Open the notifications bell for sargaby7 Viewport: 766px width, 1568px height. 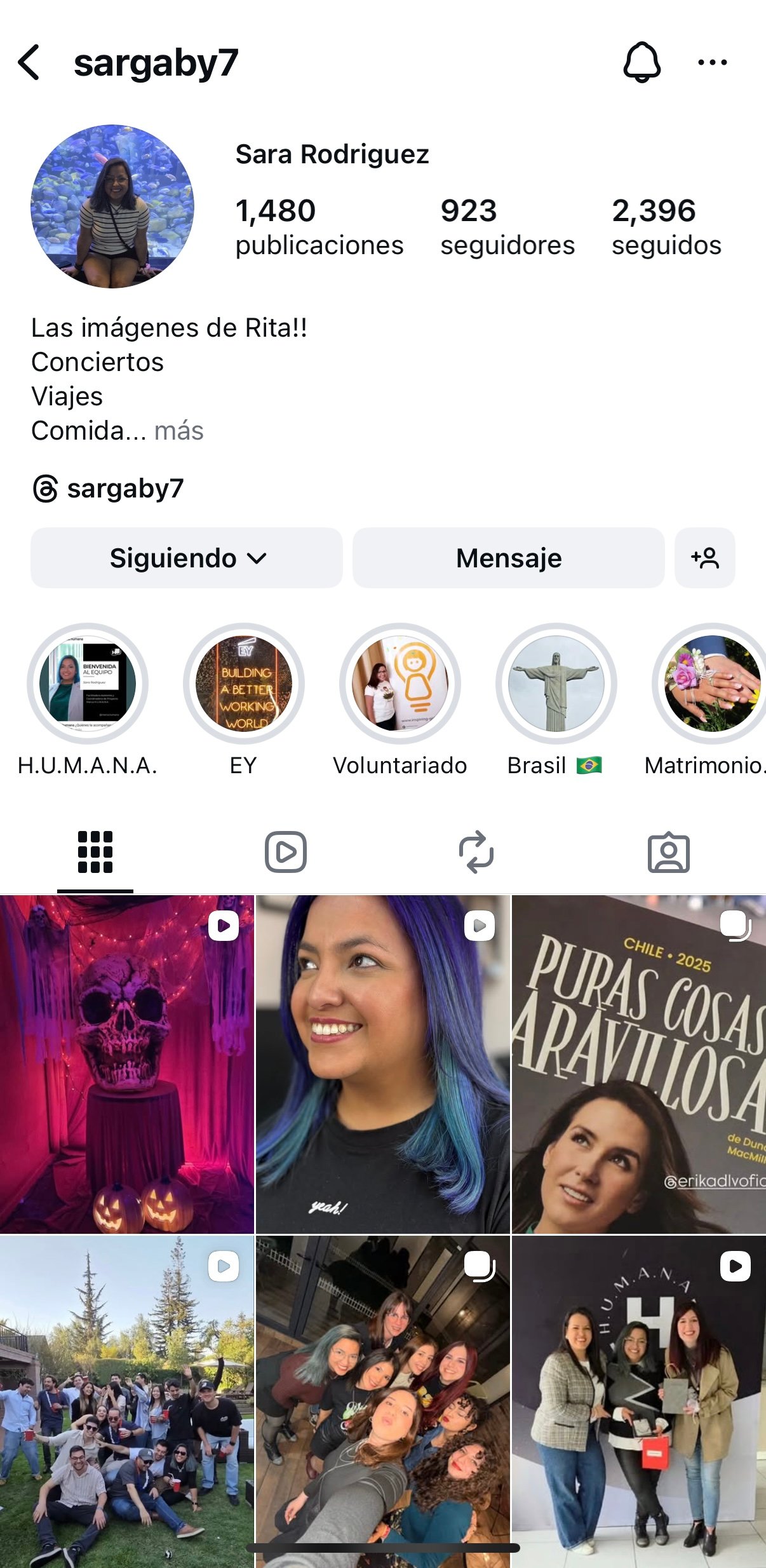(x=642, y=62)
